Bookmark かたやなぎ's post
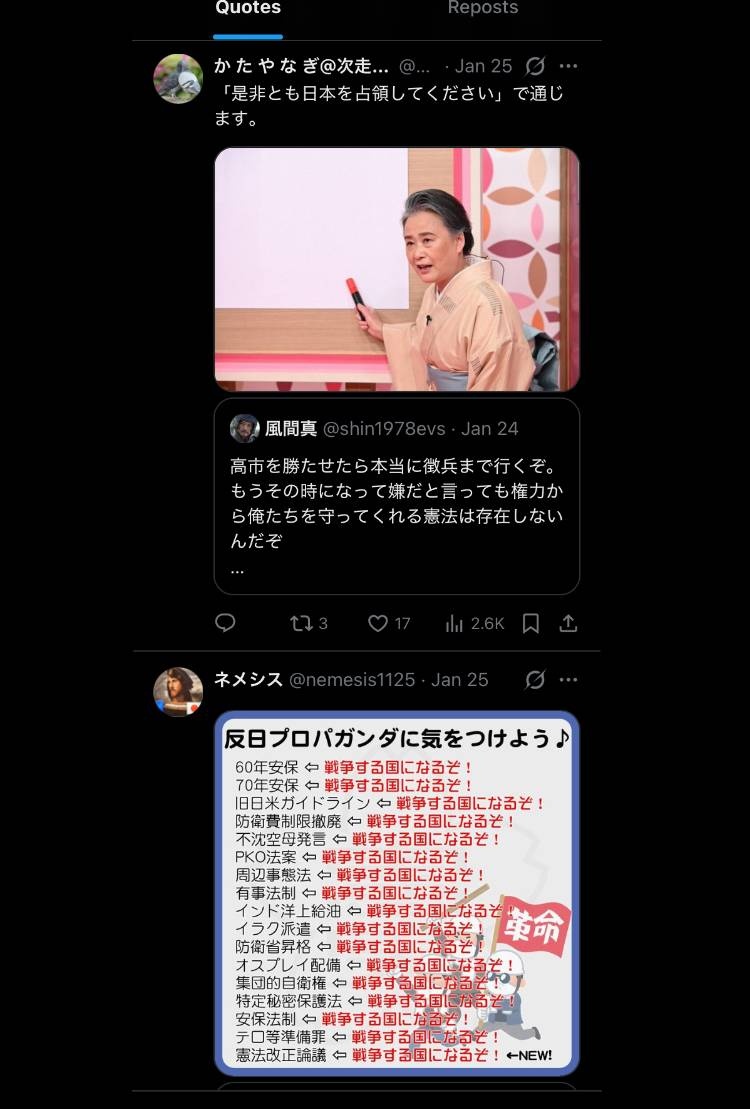This screenshot has height=1109, width=750. tap(531, 623)
